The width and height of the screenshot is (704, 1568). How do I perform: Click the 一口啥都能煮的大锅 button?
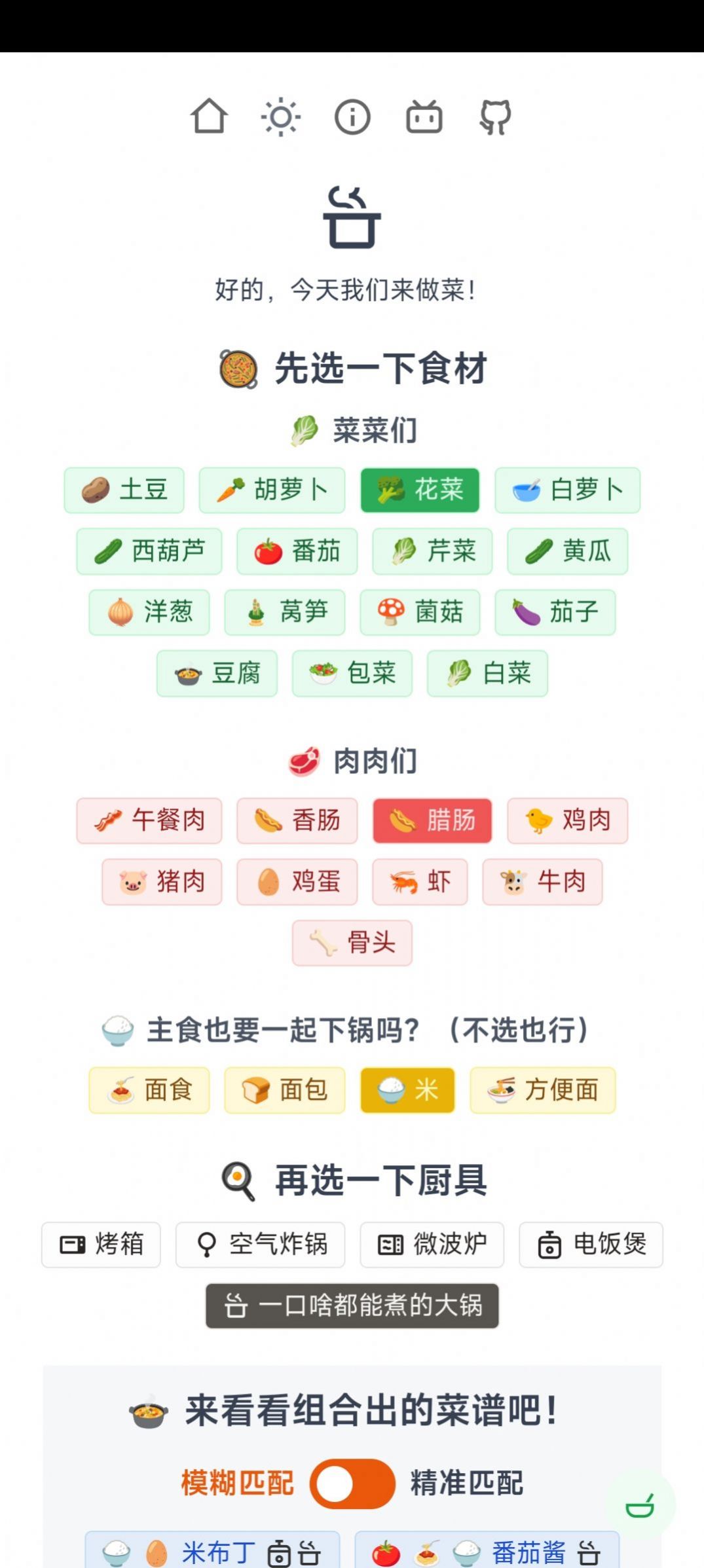[x=352, y=1306]
